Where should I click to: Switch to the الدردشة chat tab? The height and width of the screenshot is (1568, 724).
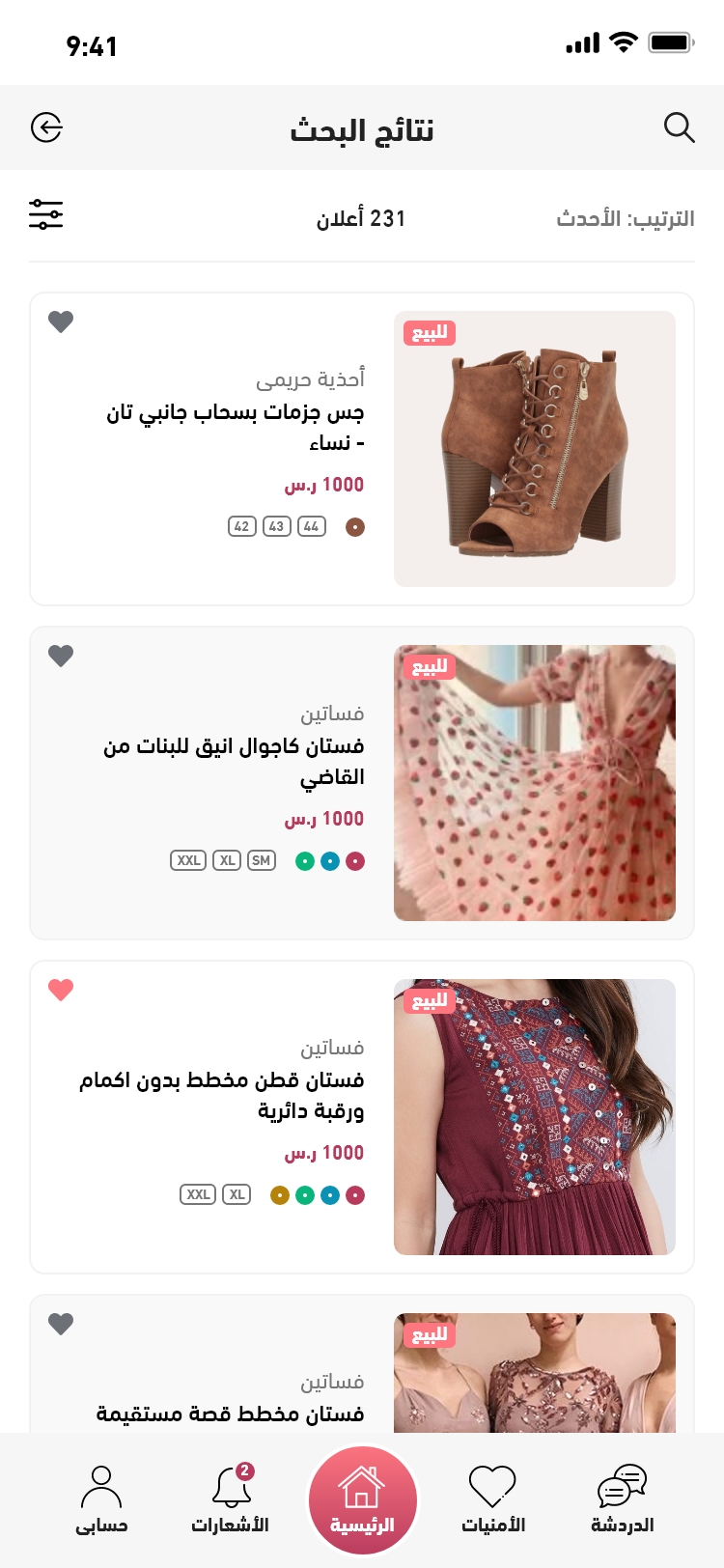coord(622,1498)
